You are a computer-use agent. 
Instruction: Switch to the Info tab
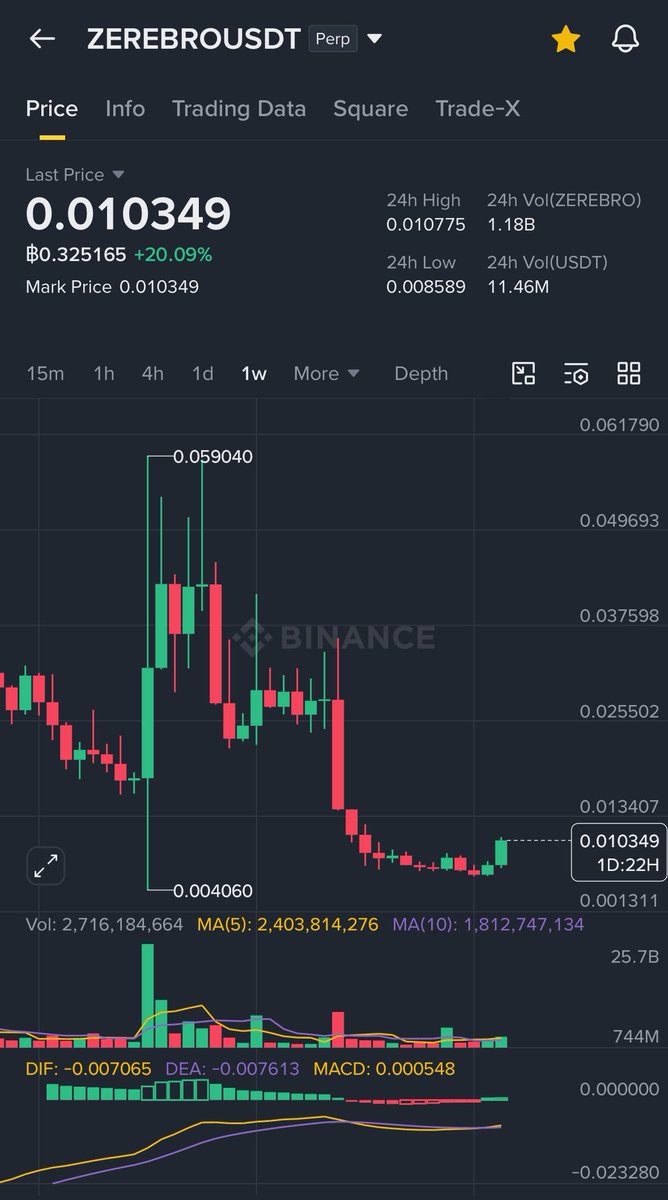[125, 109]
